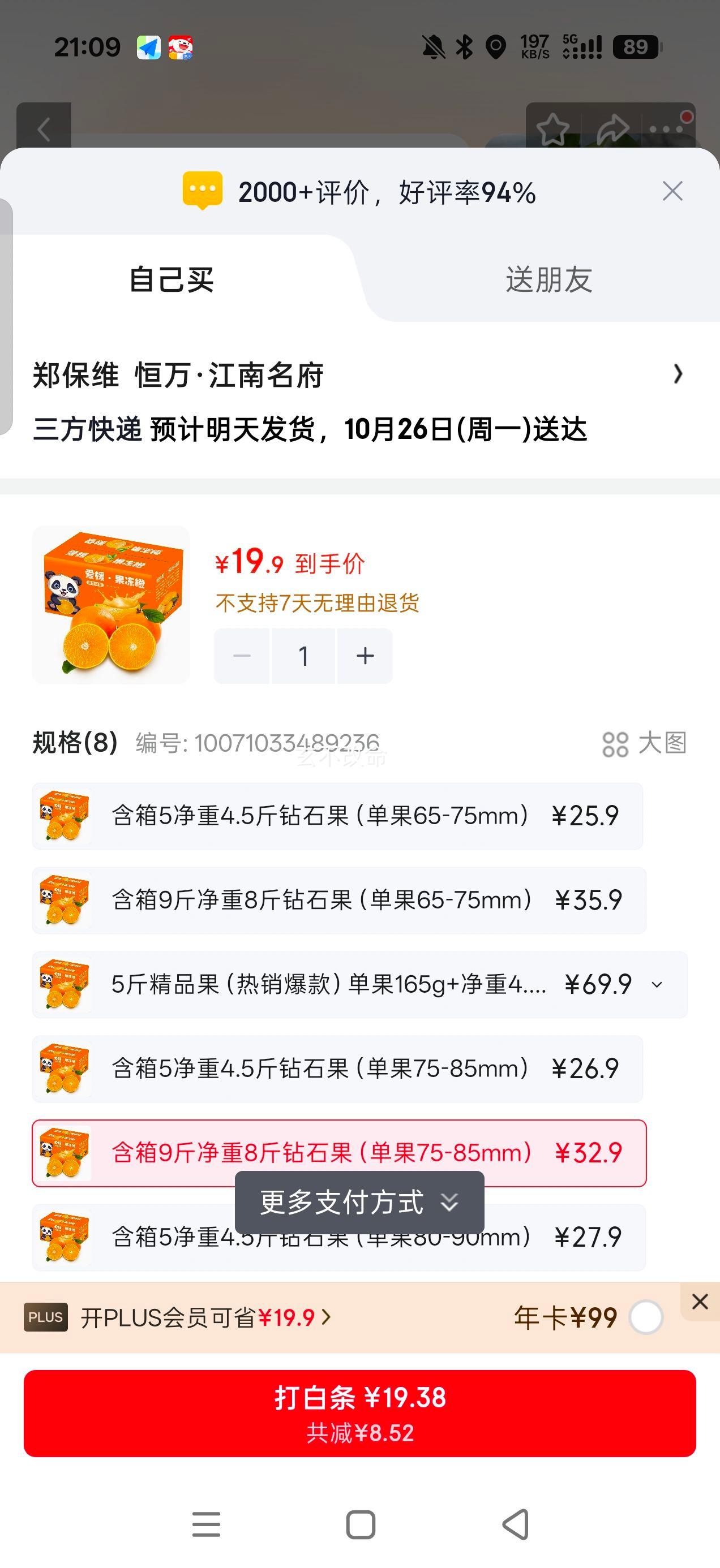Choose the 4.5斤 65-75mm spec priced ¥25.9
The image size is (720, 1568).
(337, 816)
